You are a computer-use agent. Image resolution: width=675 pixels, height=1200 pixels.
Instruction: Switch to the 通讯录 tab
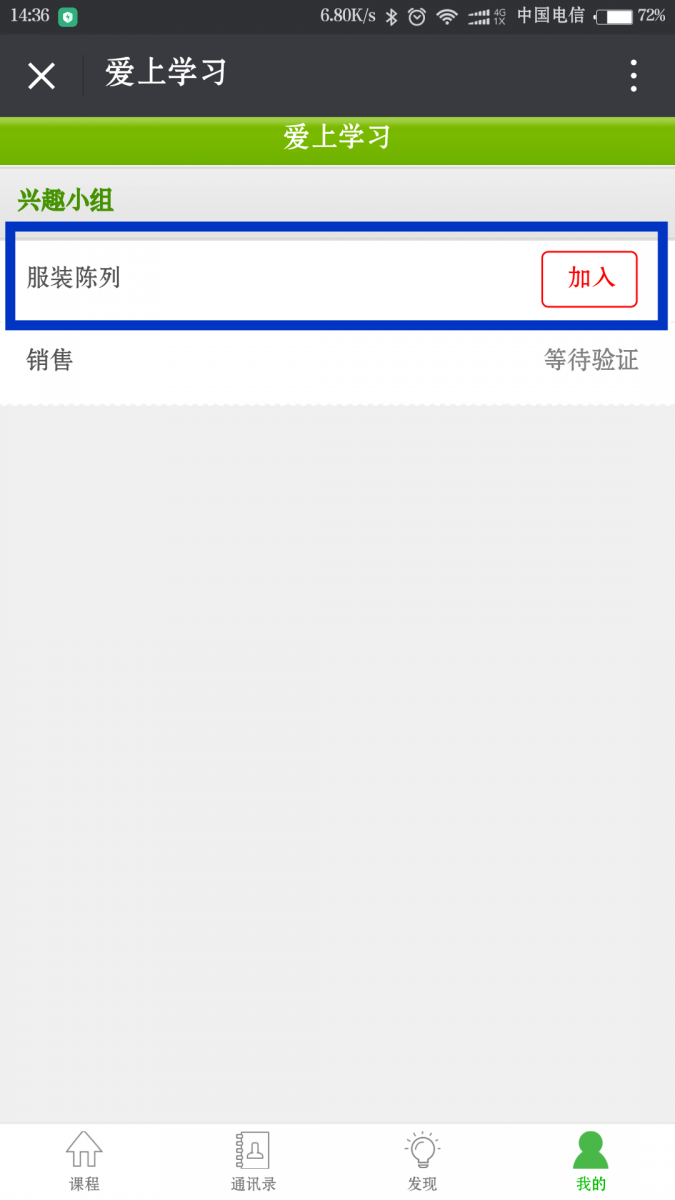click(x=253, y=1162)
